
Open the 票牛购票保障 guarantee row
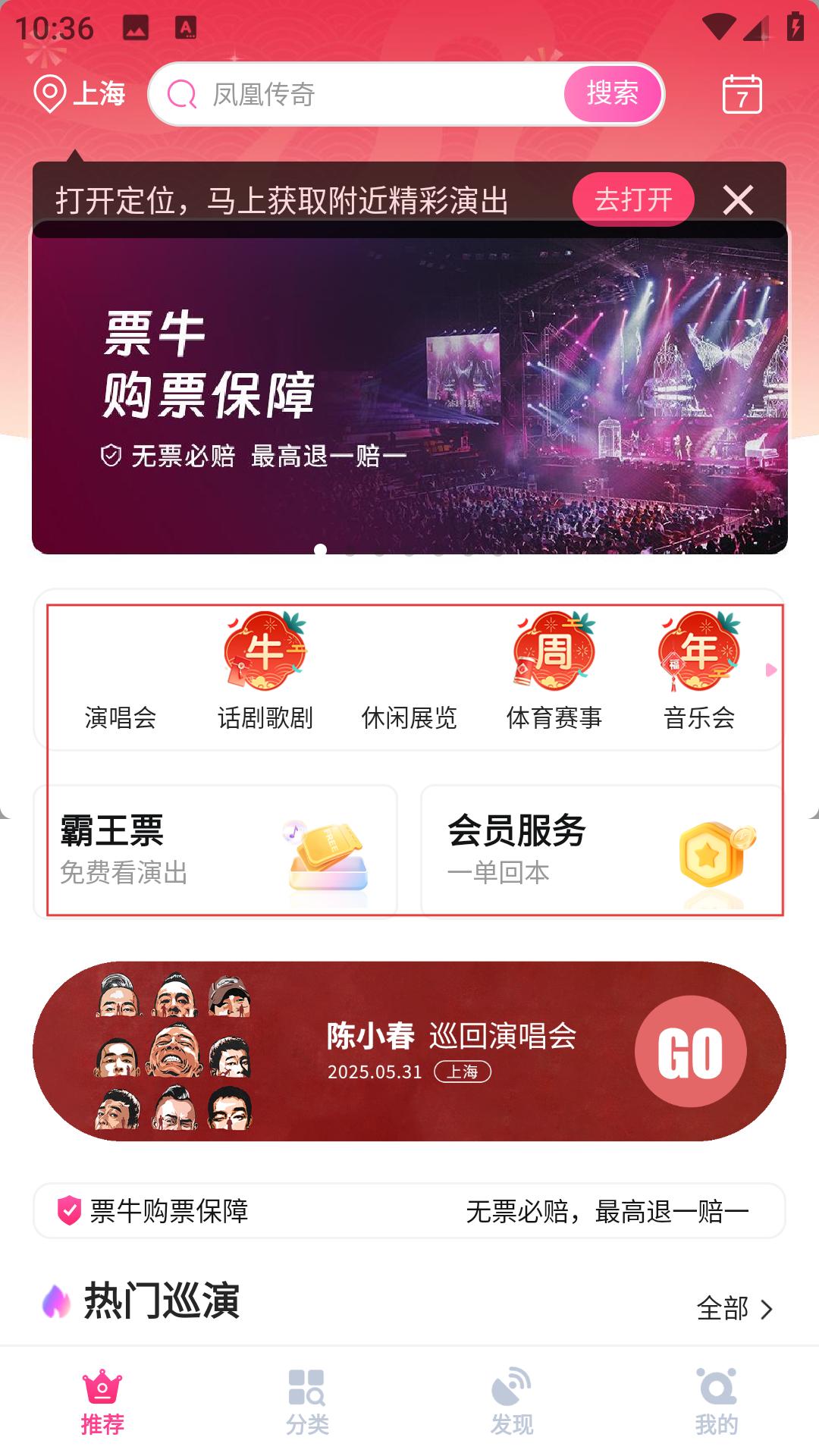[x=409, y=1211]
